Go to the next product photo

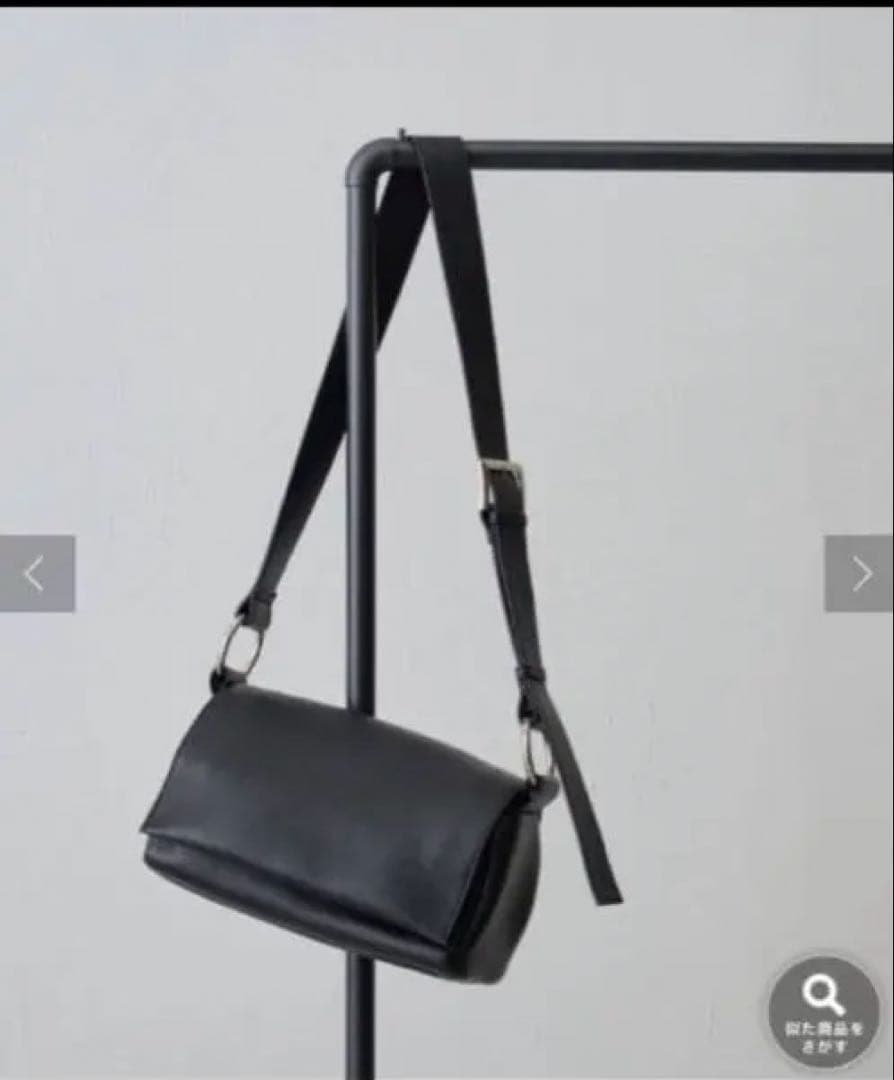click(858, 573)
